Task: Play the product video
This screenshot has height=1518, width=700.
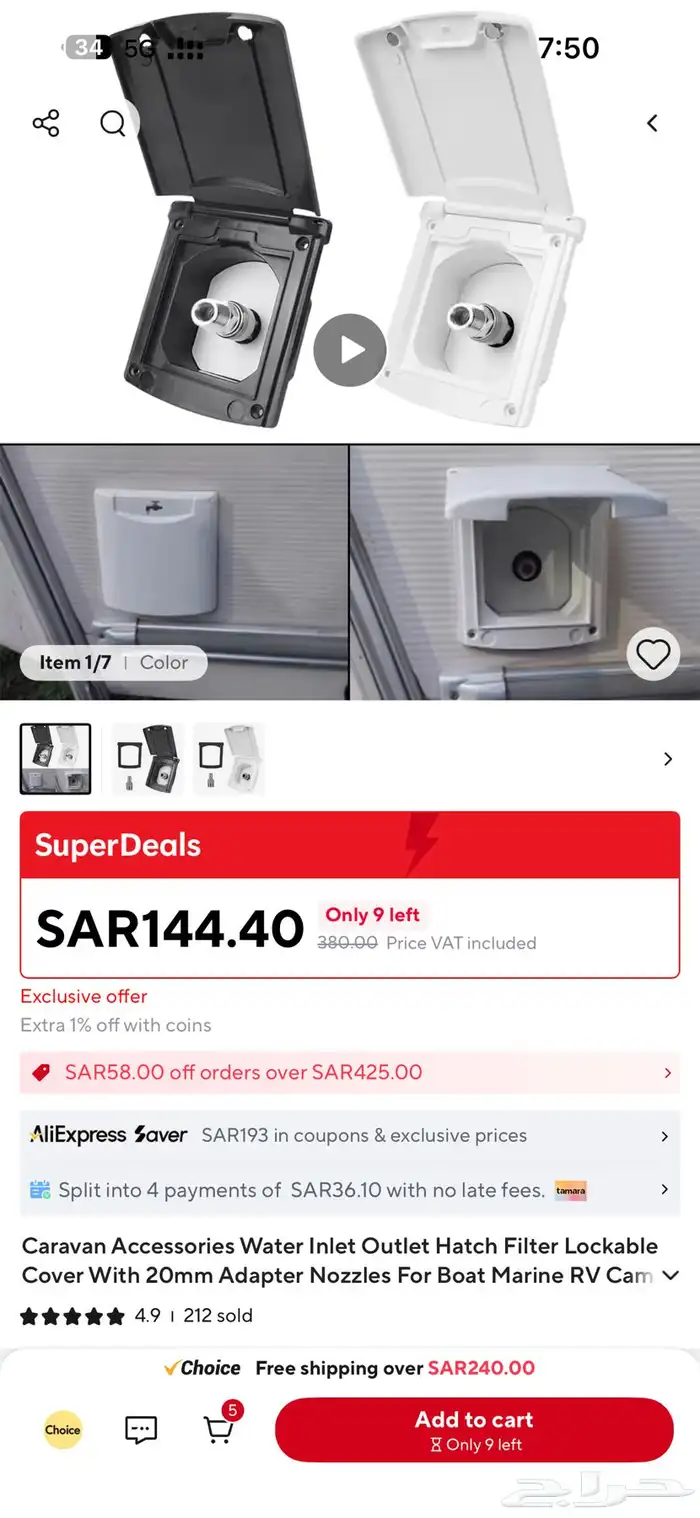Action: coord(350,350)
